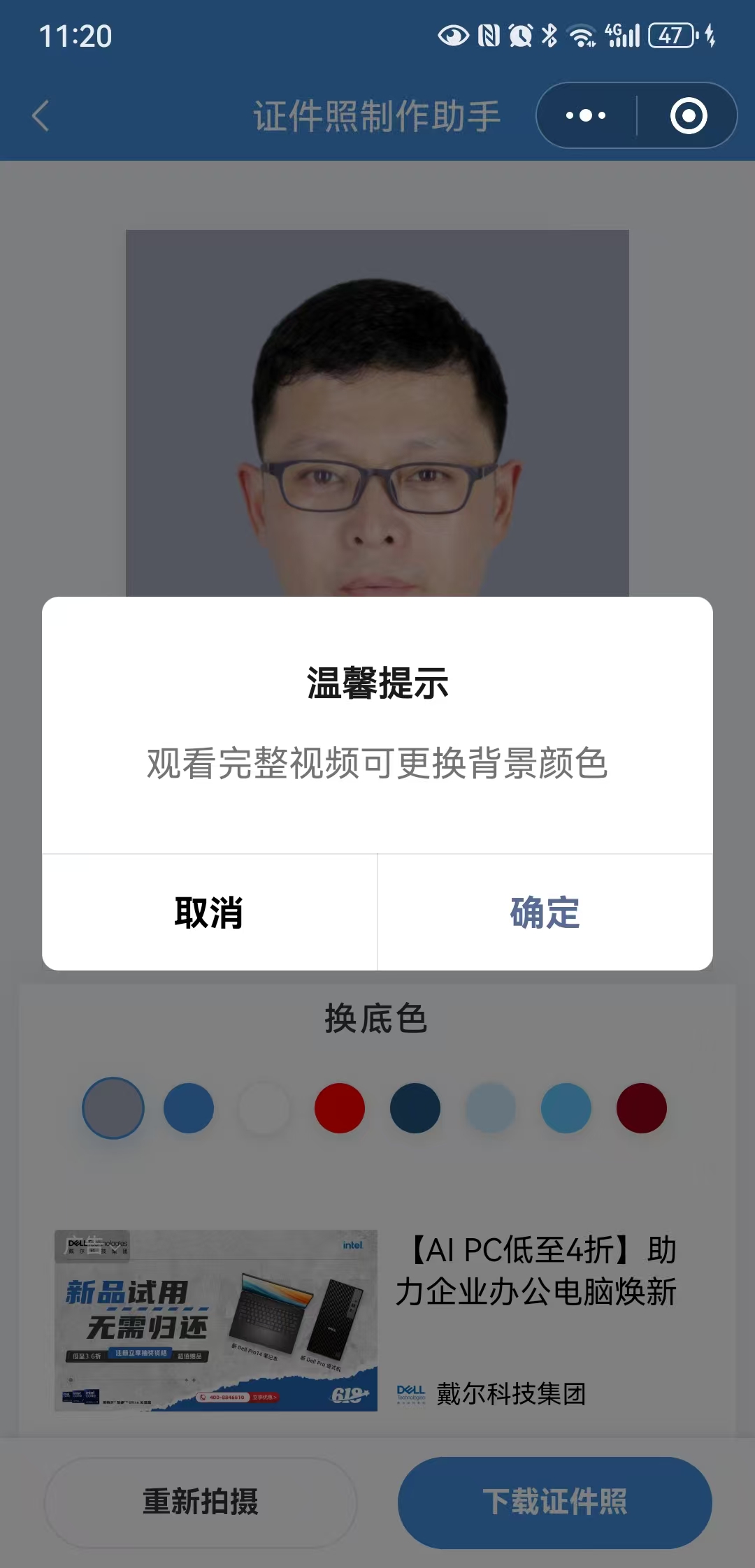
Task: Choose the bright red background swatch
Action: click(340, 1108)
